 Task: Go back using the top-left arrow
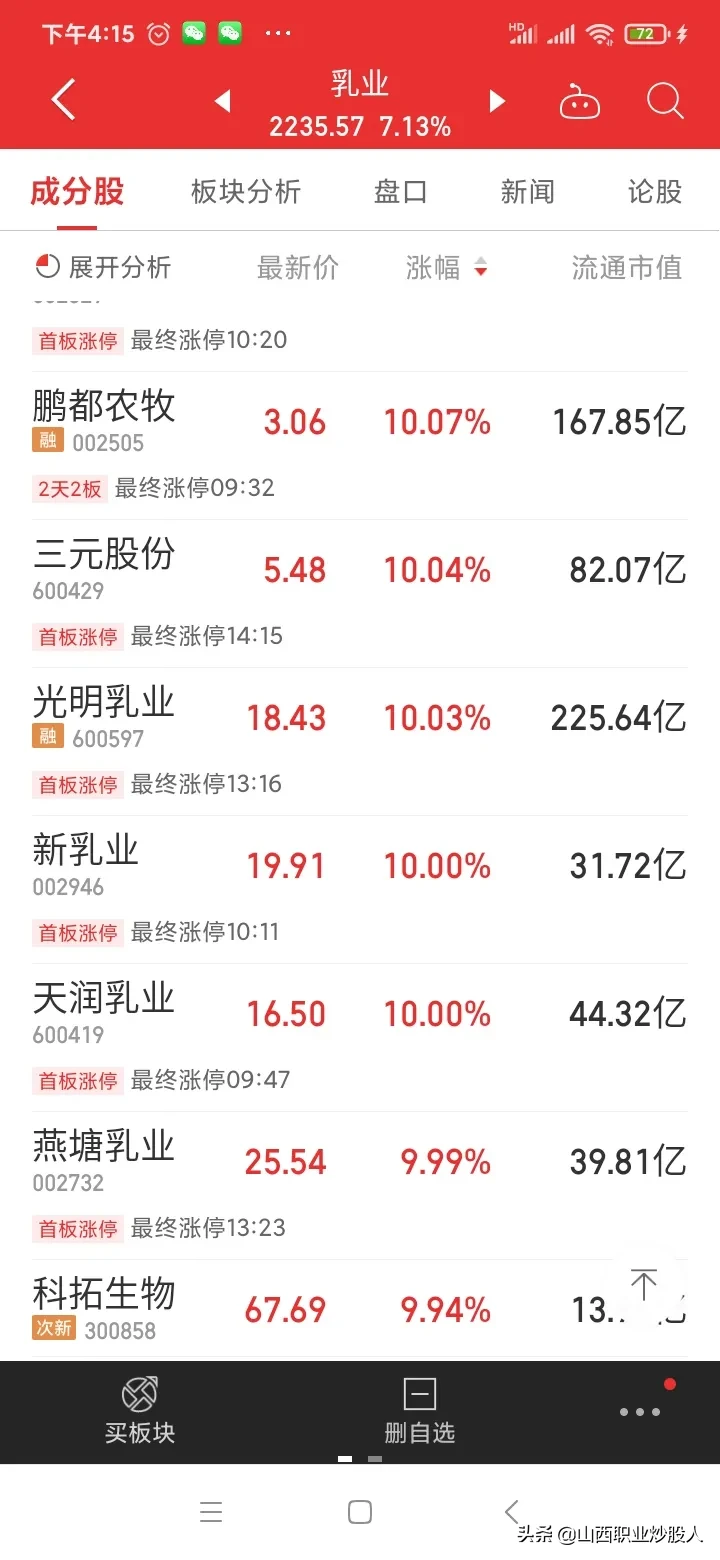coord(64,101)
